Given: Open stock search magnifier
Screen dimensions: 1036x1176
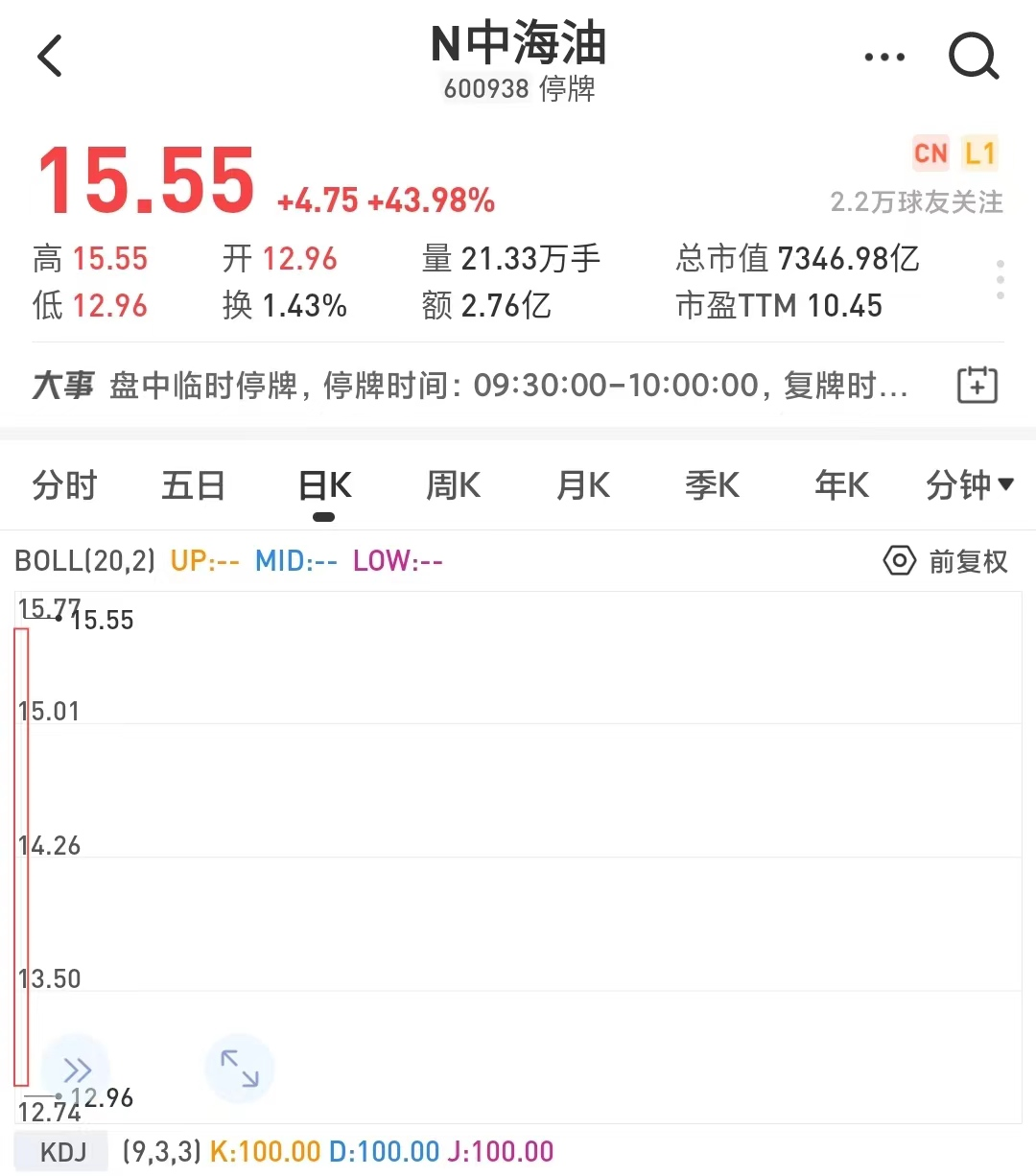Looking at the screenshot, I should [x=973, y=58].
